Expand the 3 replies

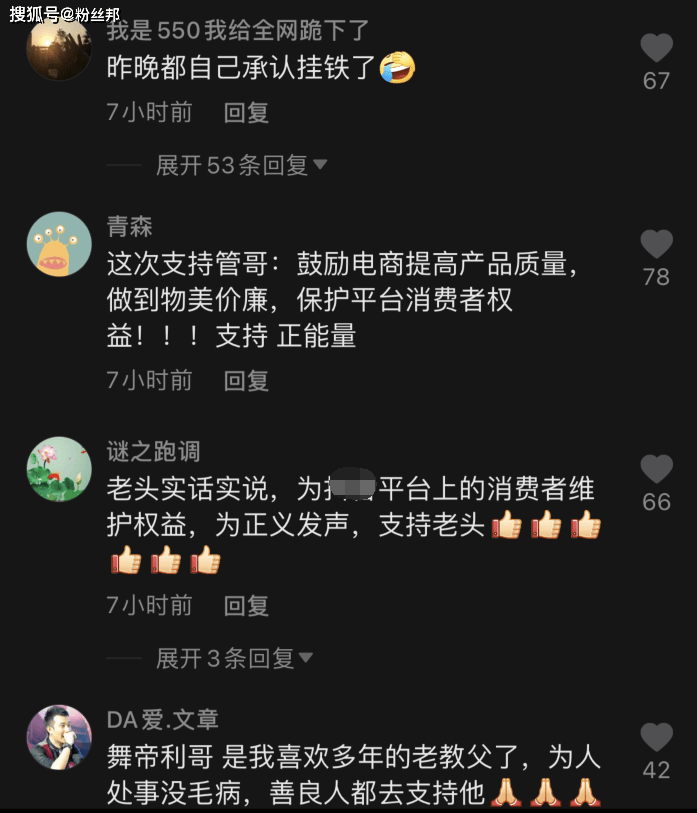[x=235, y=658]
